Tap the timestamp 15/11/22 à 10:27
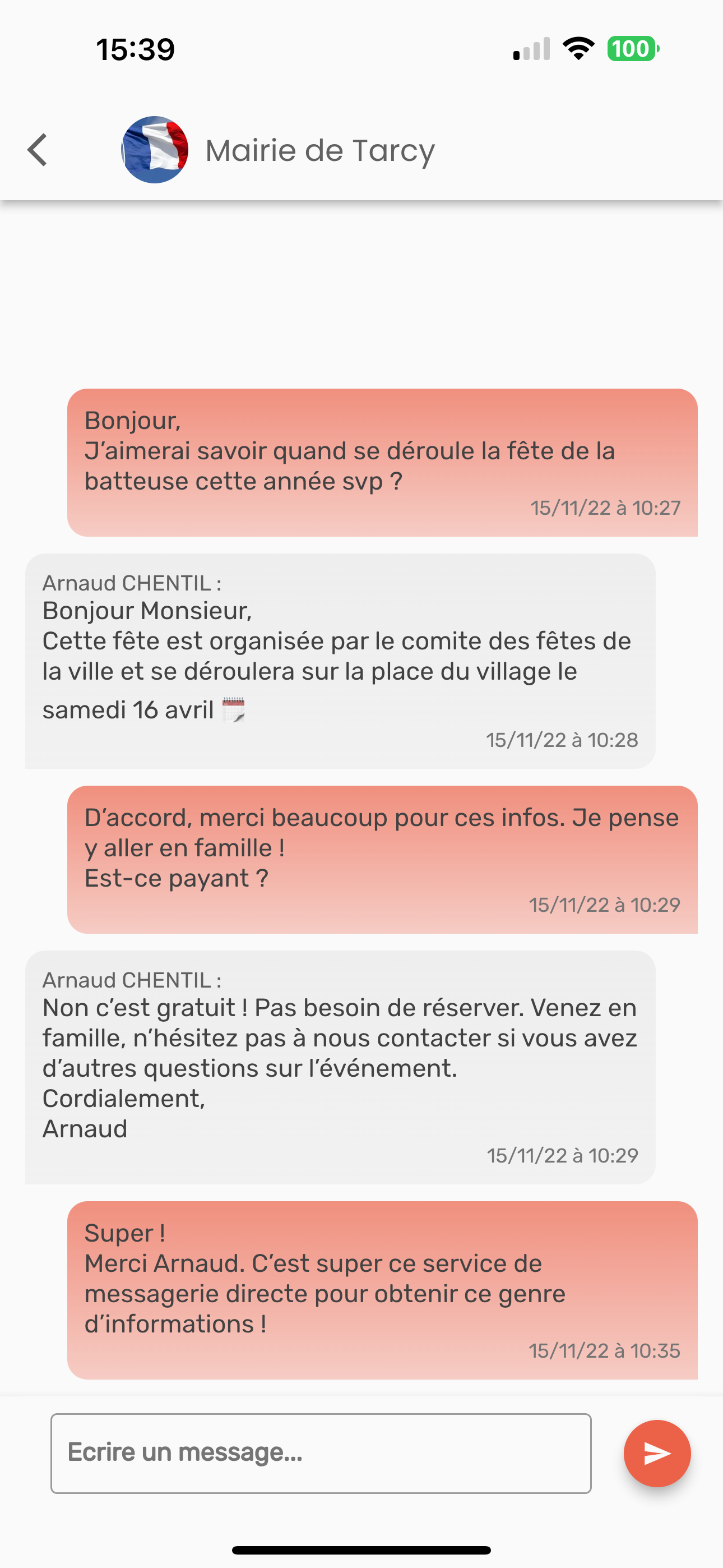 coord(605,507)
